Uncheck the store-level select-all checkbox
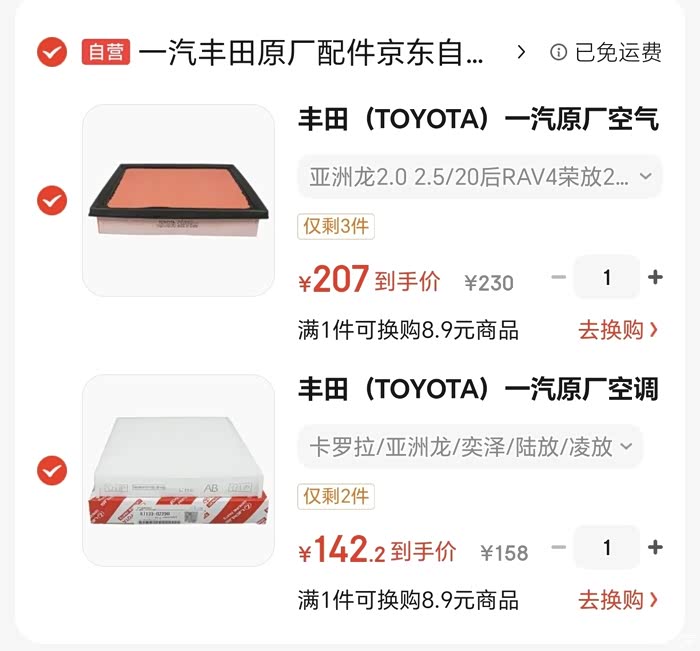Viewport: 700px width, 651px height. pyautogui.click(x=52, y=52)
